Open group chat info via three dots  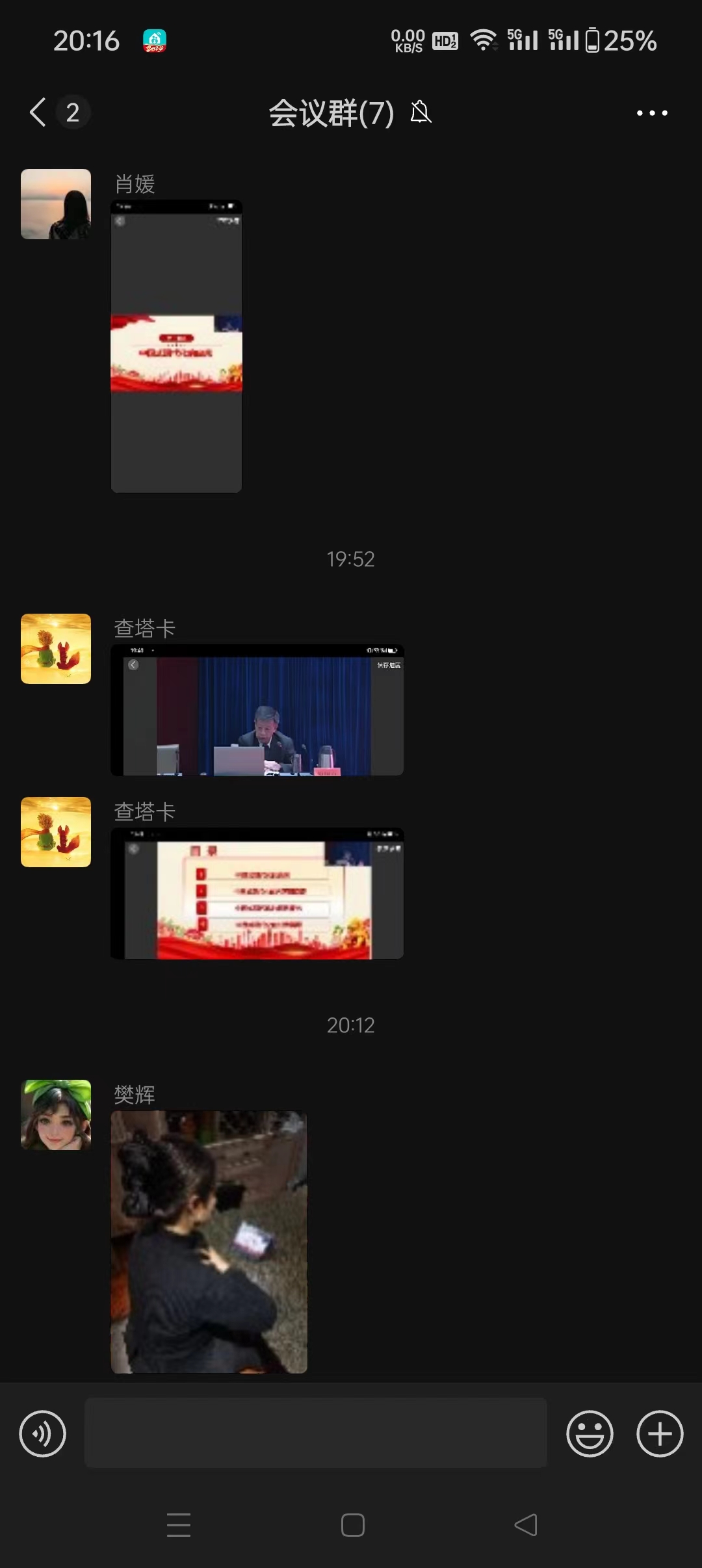(651, 113)
